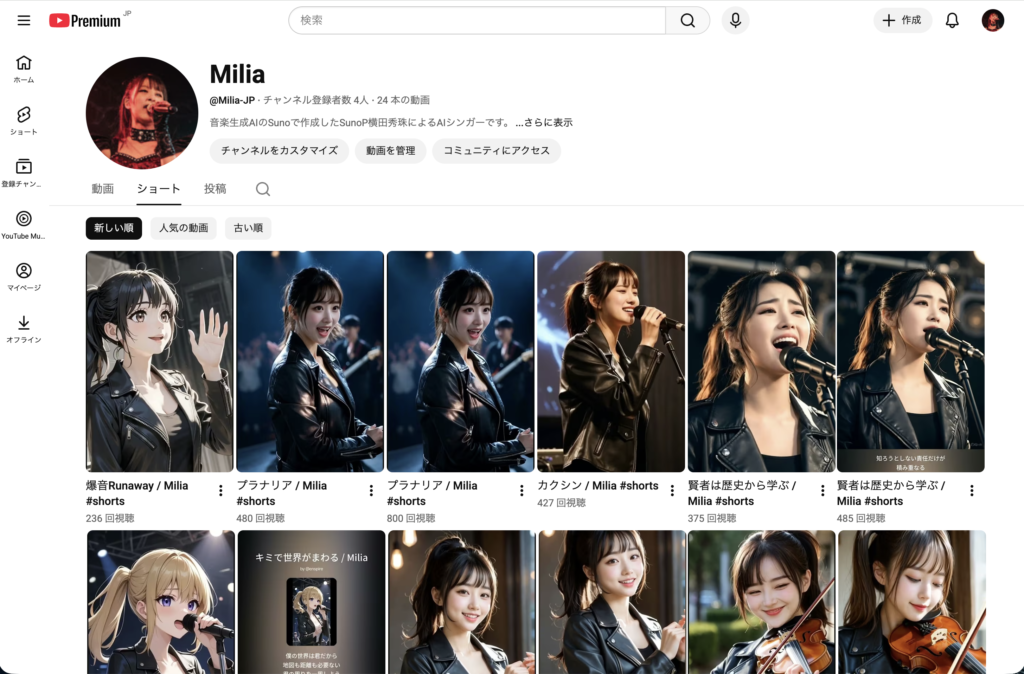
Task: Open マイページ in the sidebar
Action: 24,276
